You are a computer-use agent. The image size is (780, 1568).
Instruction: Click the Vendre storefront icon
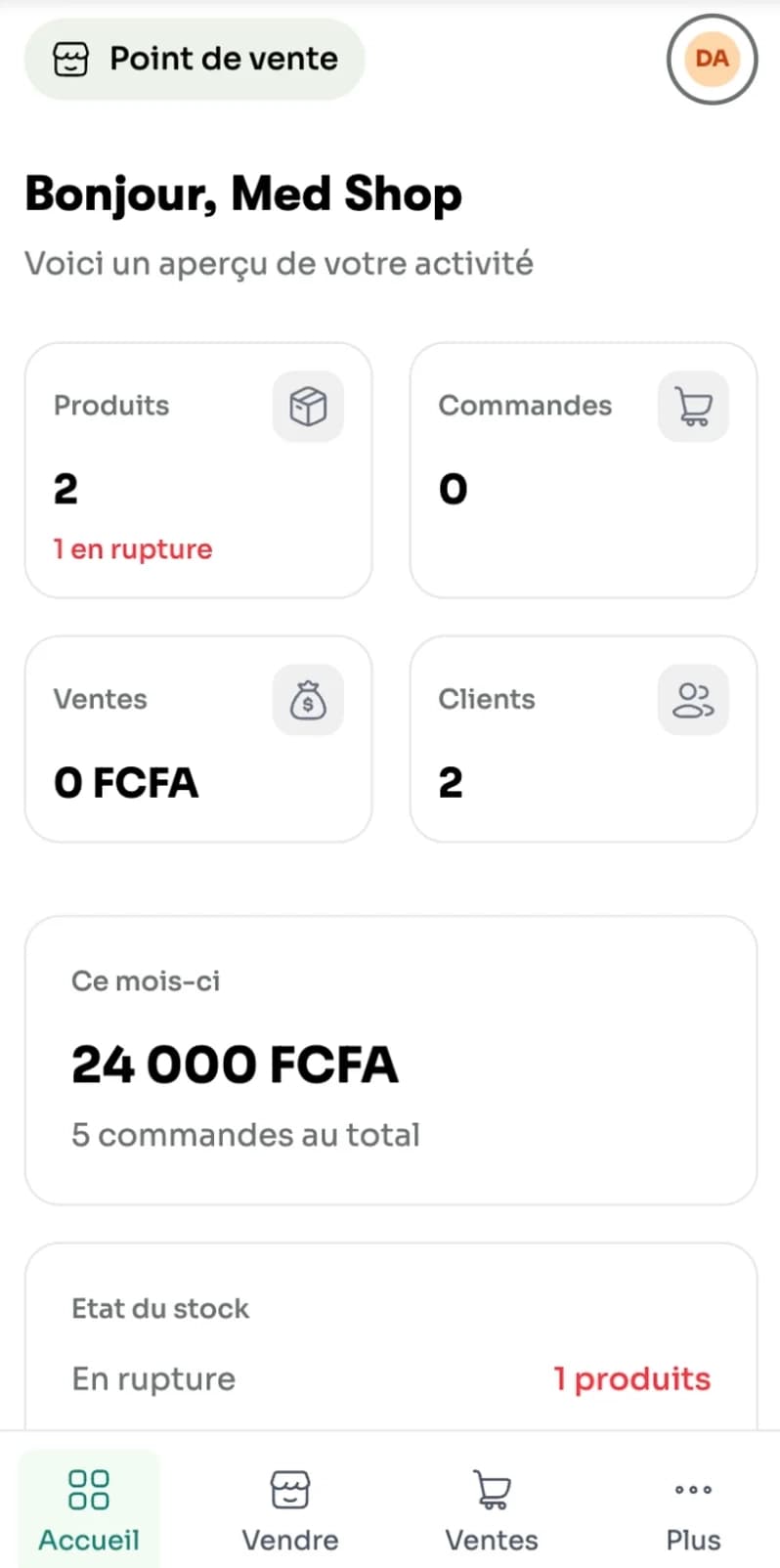290,1490
